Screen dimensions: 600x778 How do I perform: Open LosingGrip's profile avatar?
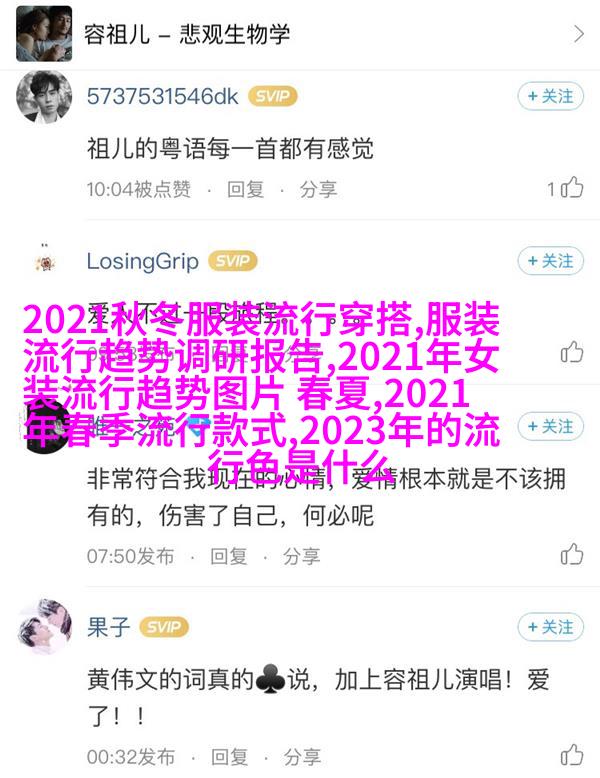(x=44, y=263)
